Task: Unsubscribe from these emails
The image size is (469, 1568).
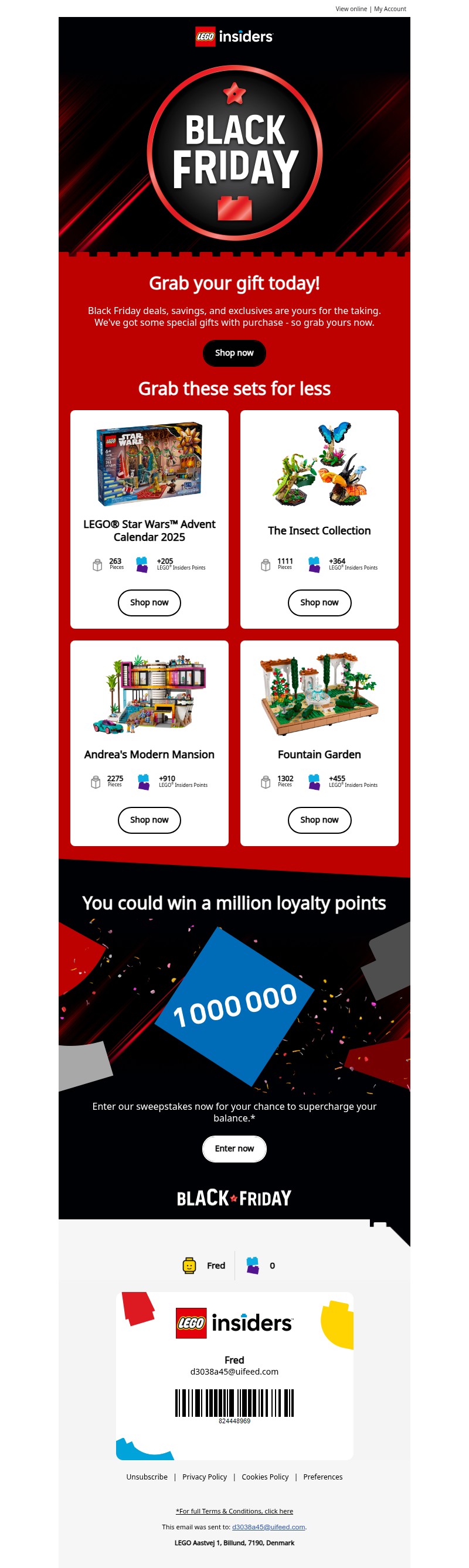Action: [147, 1477]
